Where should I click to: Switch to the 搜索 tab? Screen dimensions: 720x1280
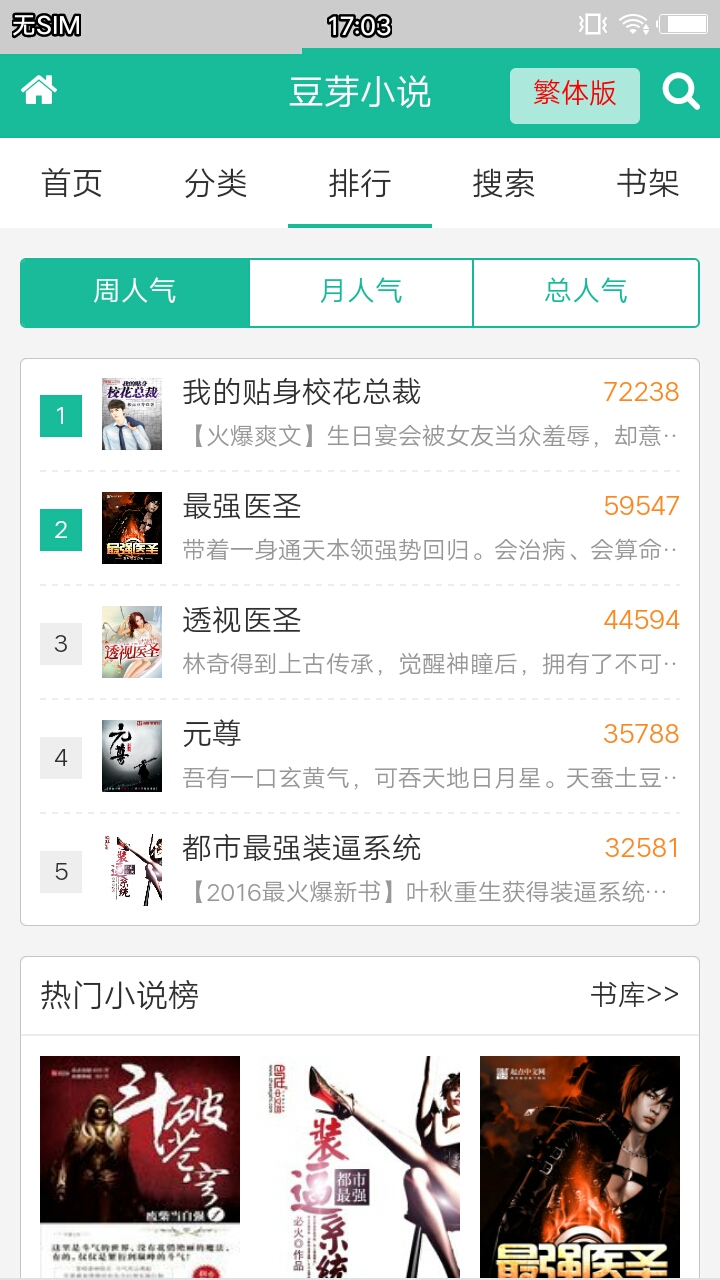tap(504, 183)
